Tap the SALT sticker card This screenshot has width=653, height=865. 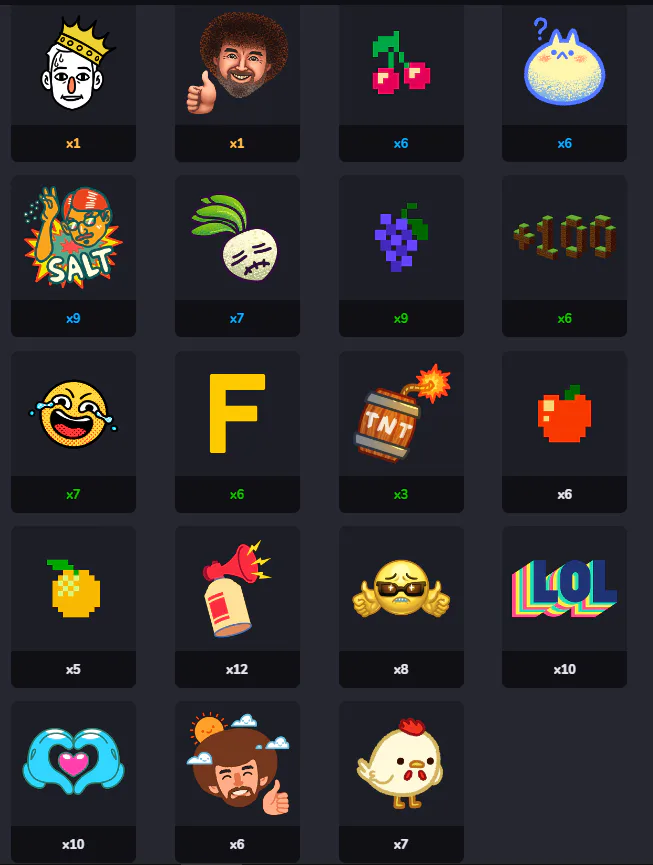pyautogui.click(x=73, y=256)
